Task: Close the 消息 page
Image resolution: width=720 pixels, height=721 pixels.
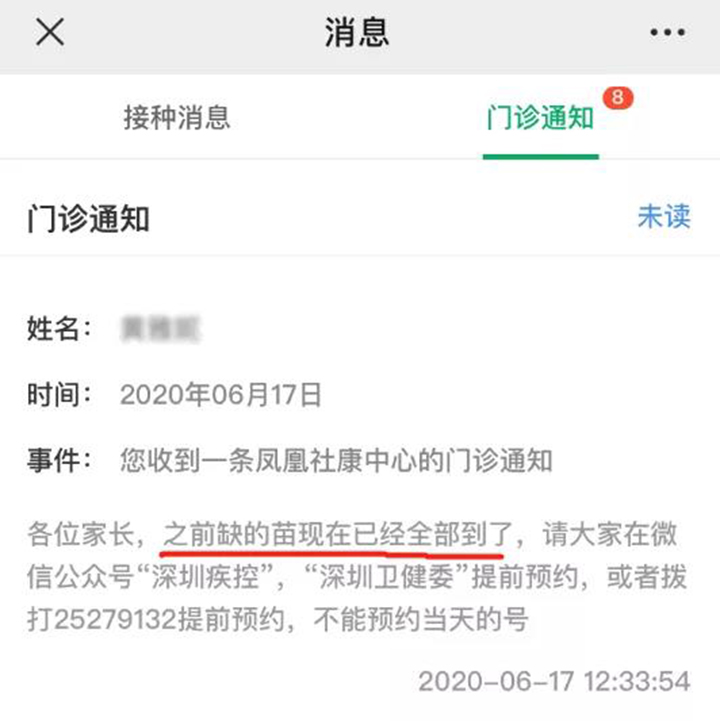Action: [x=50, y=32]
